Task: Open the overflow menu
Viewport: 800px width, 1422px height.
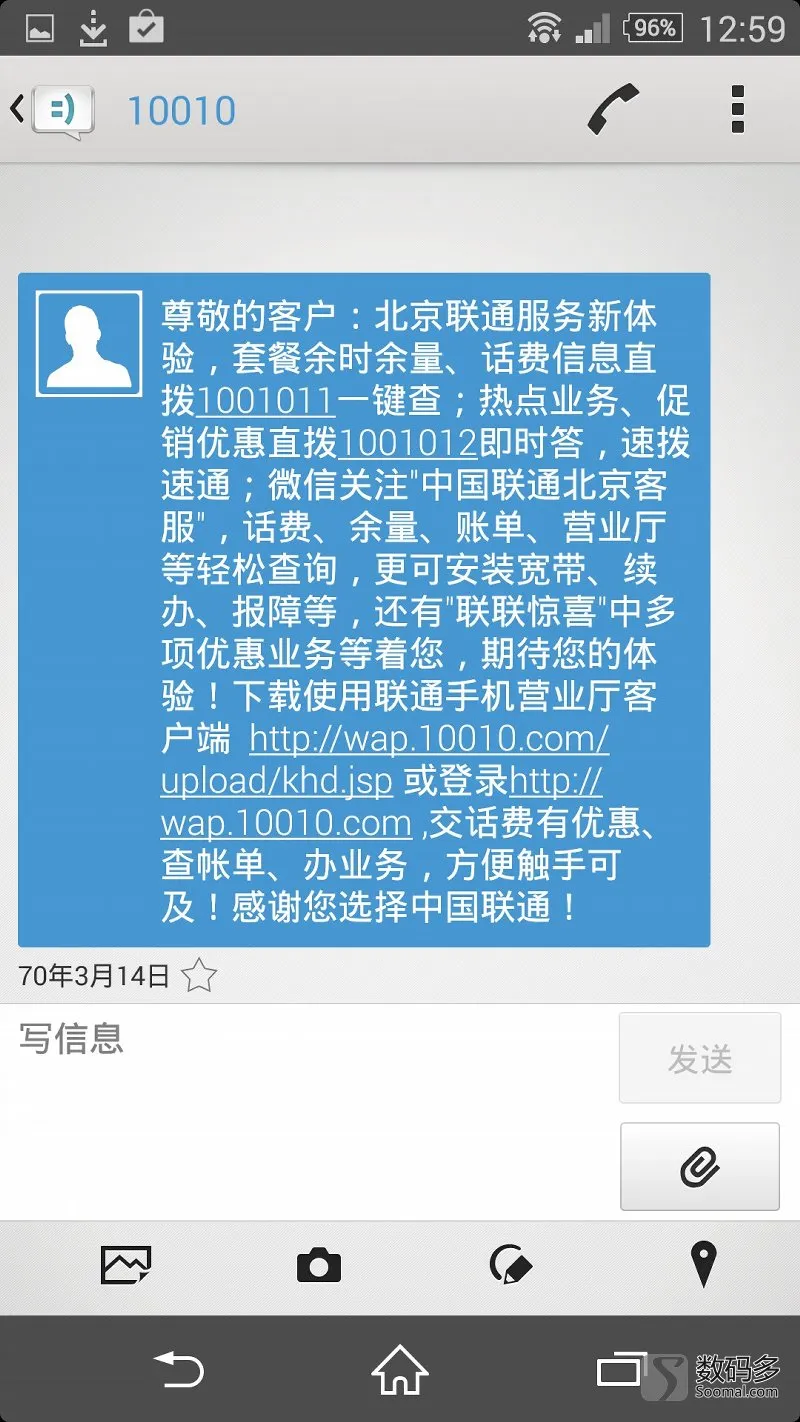Action: coord(738,109)
